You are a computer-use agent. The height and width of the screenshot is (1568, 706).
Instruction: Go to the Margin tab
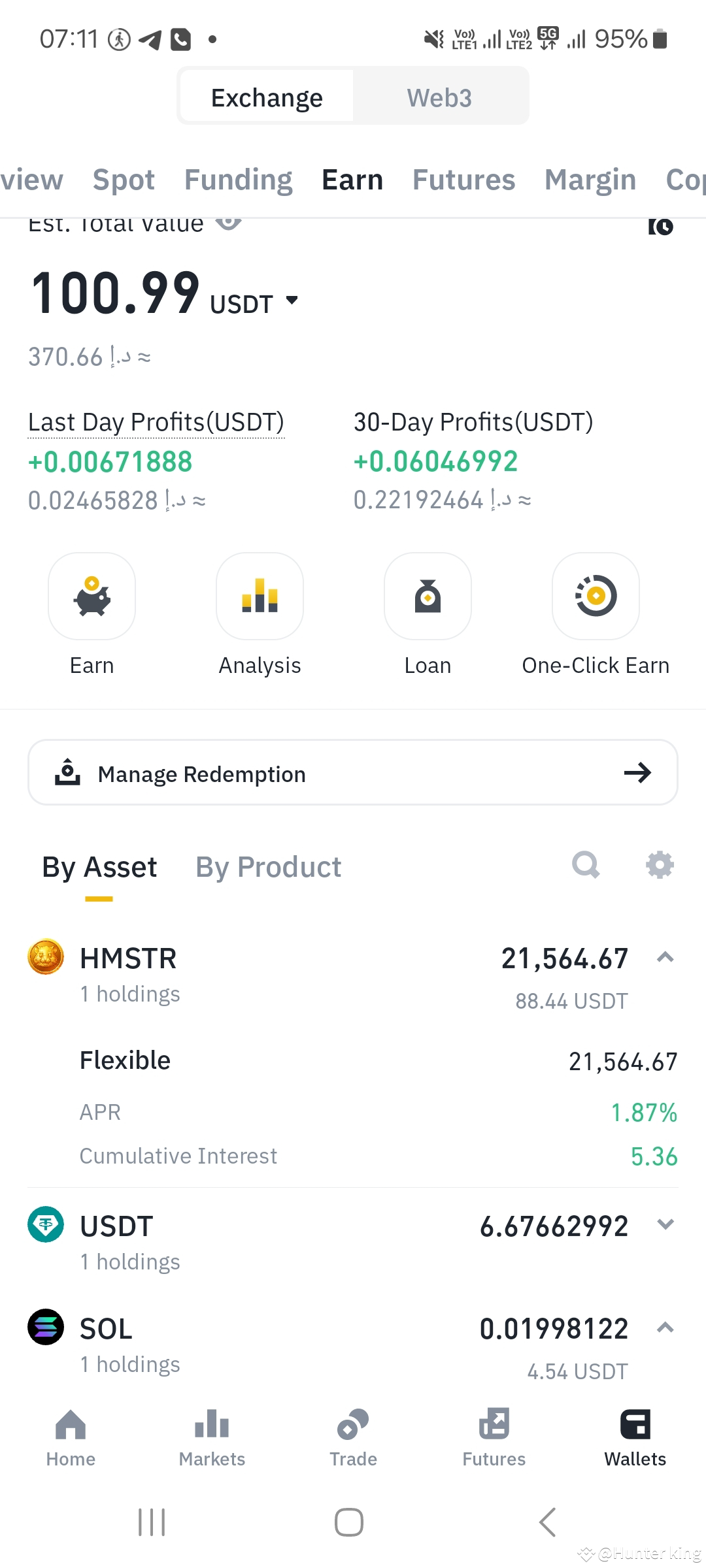click(590, 180)
